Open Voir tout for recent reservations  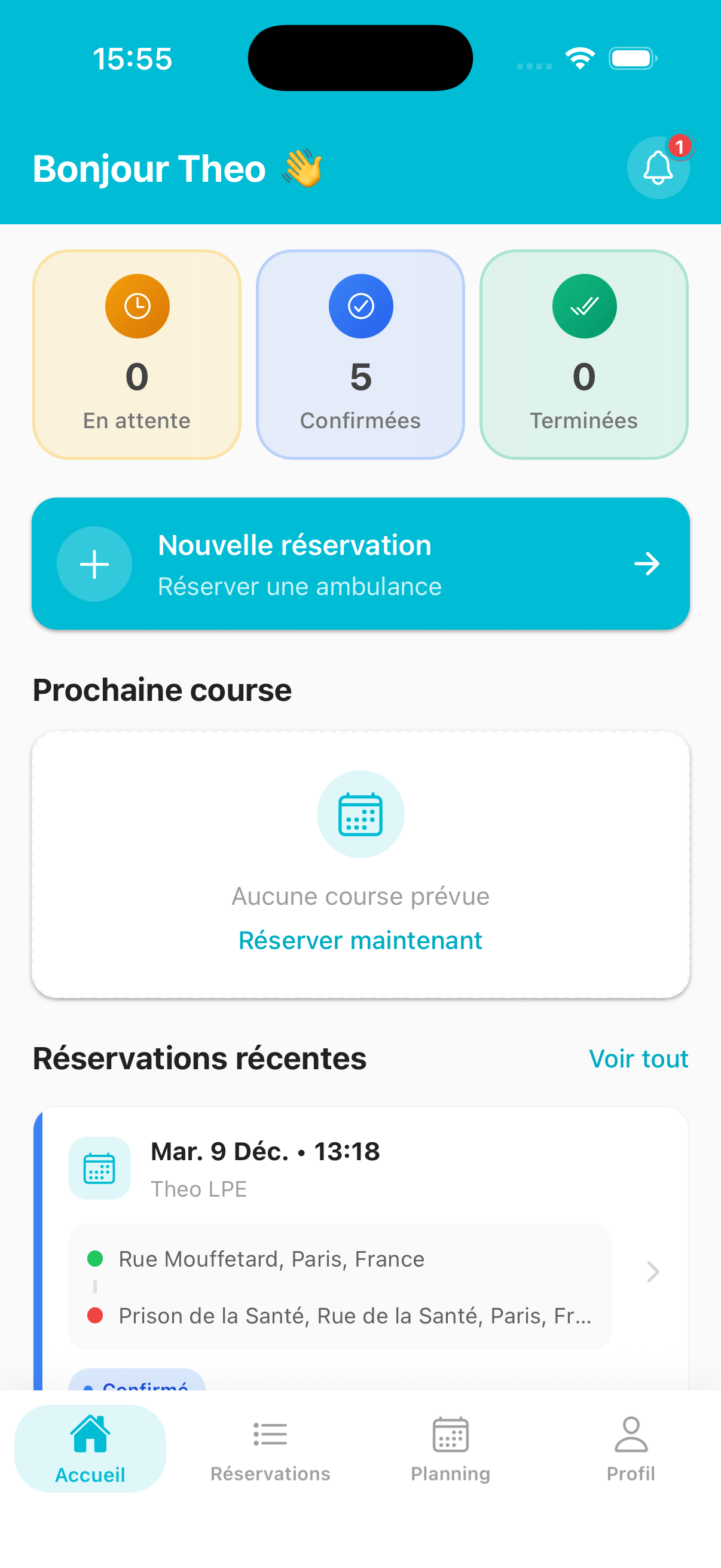click(x=638, y=1058)
